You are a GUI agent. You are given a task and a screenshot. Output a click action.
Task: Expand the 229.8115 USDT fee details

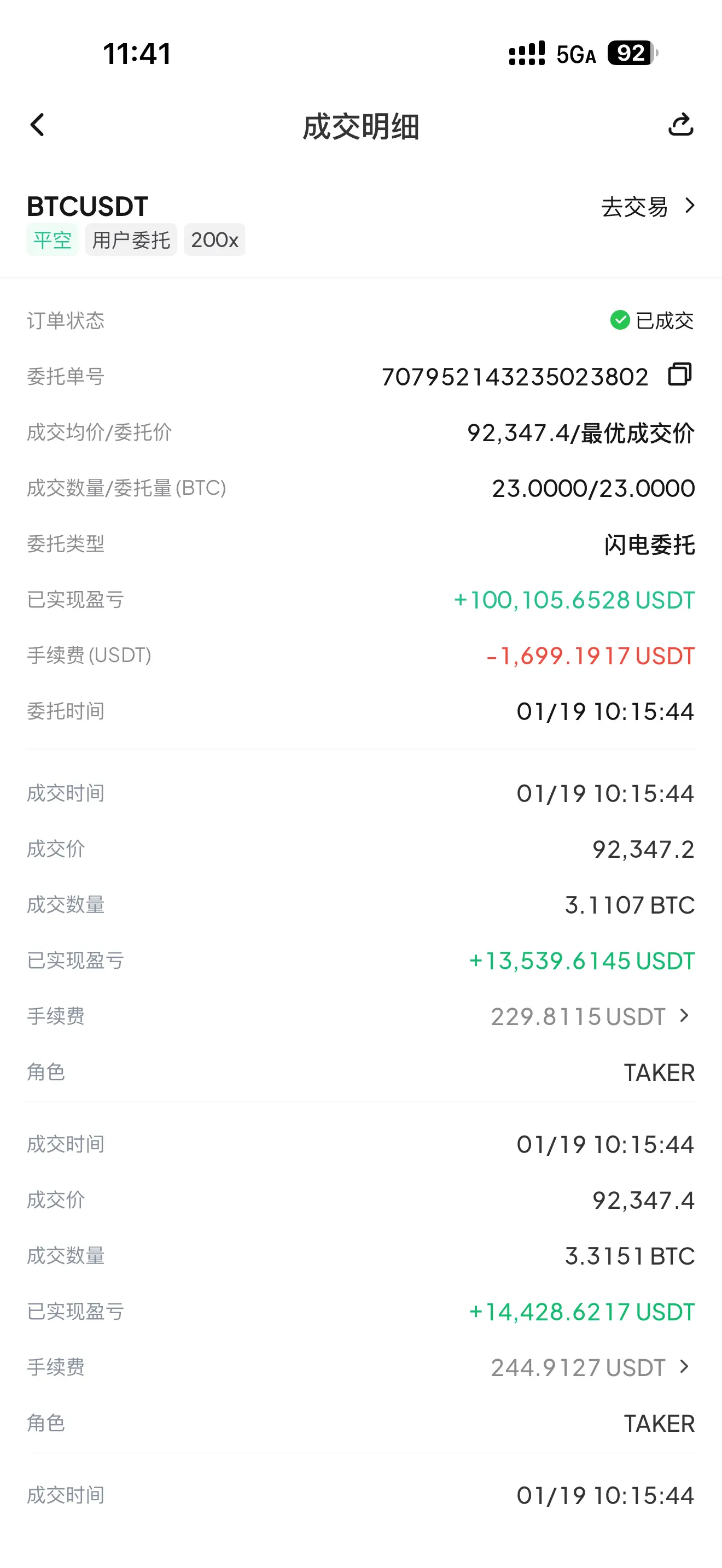pos(592,1016)
